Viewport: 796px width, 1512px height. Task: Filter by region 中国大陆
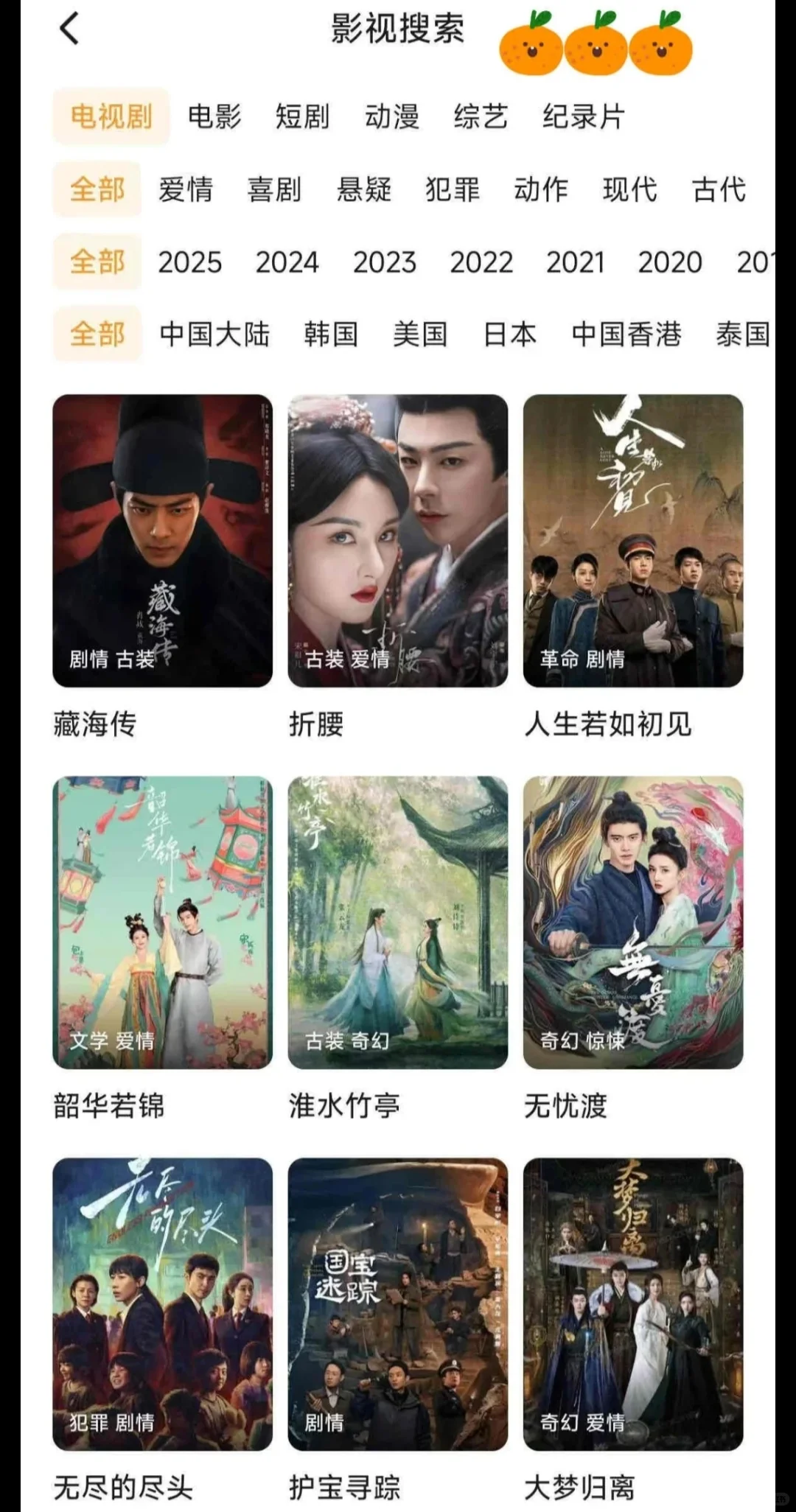tap(214, 335)
